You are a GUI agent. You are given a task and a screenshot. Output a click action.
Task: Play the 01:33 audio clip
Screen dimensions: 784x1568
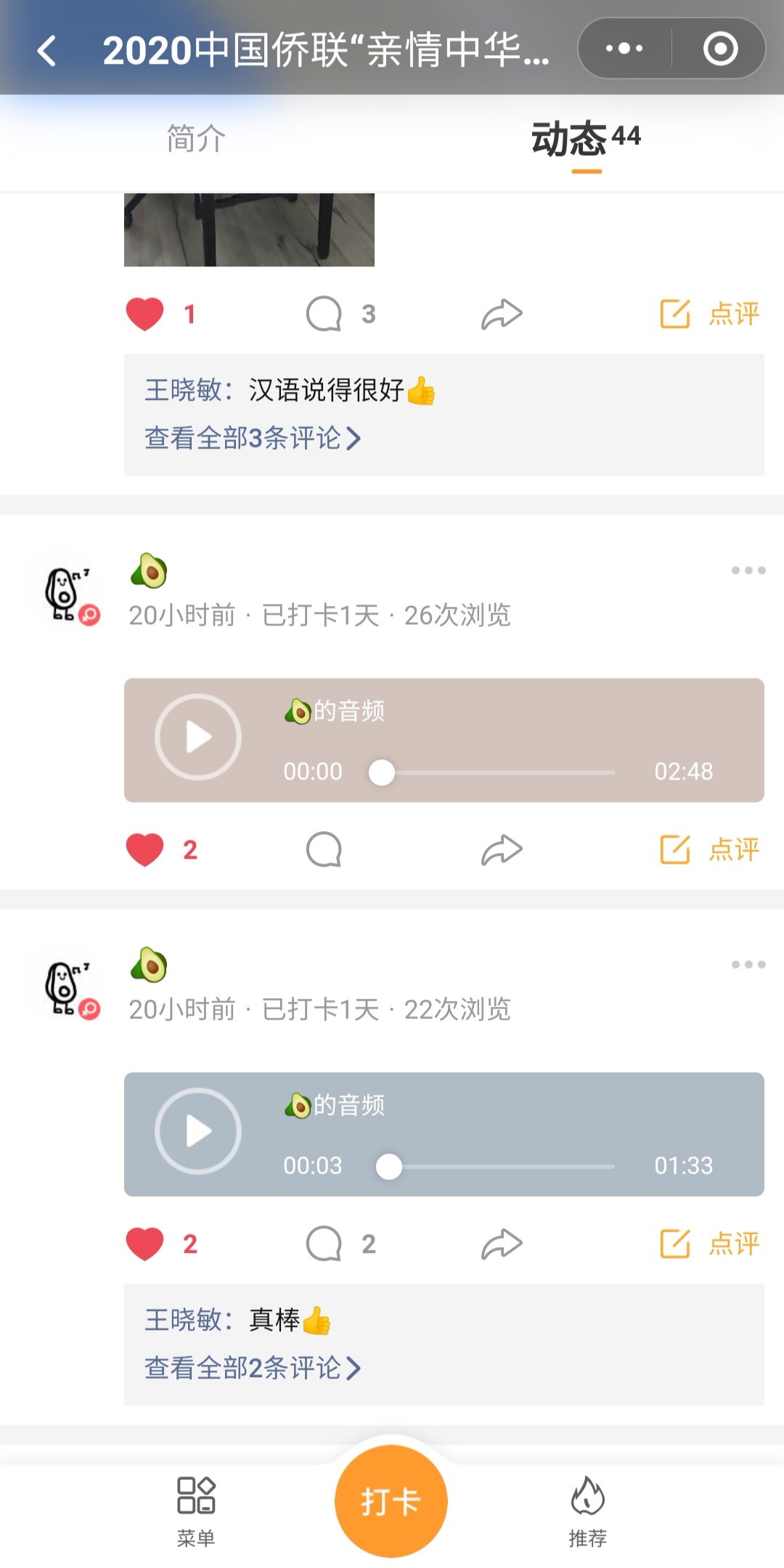[197, 1131]
